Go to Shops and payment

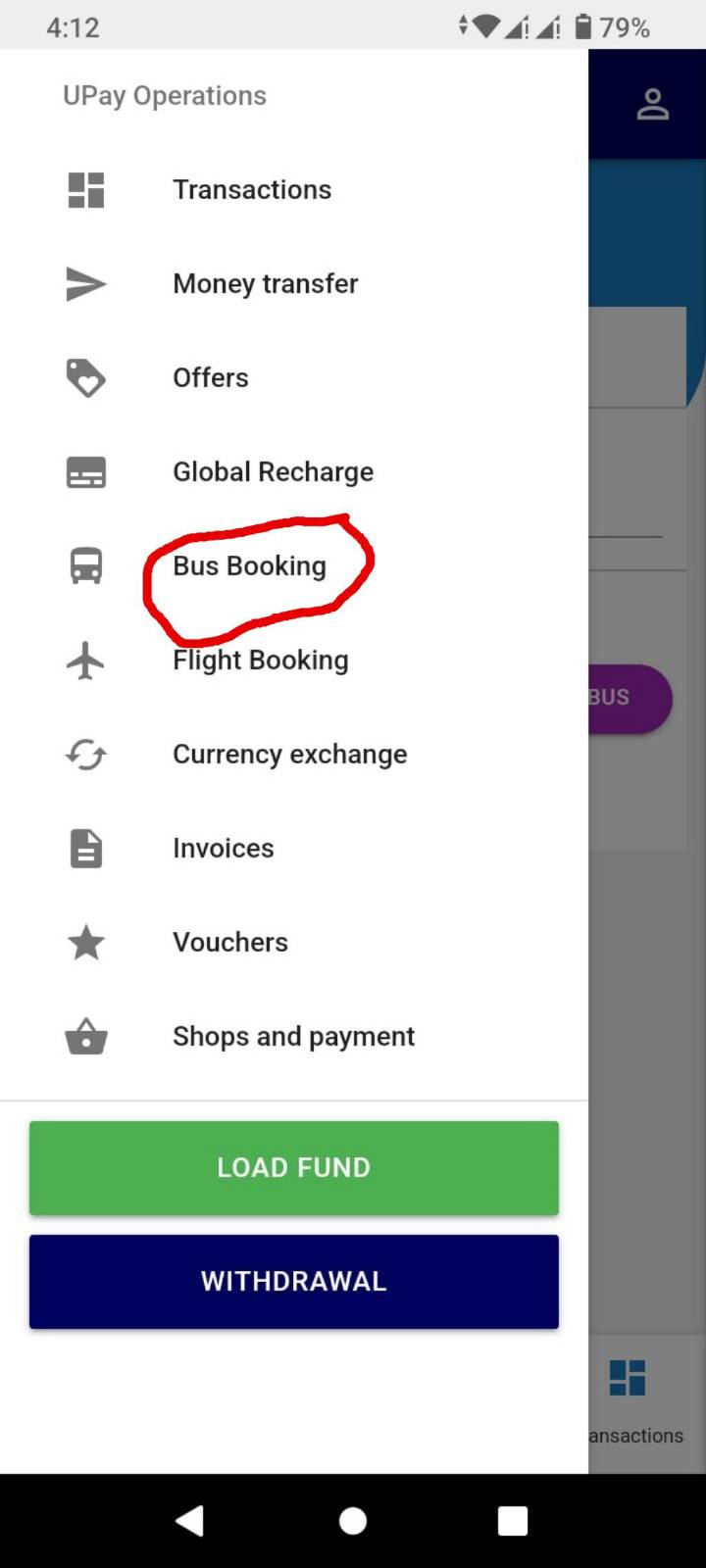pyautogui.click(x=293, y=1037)
